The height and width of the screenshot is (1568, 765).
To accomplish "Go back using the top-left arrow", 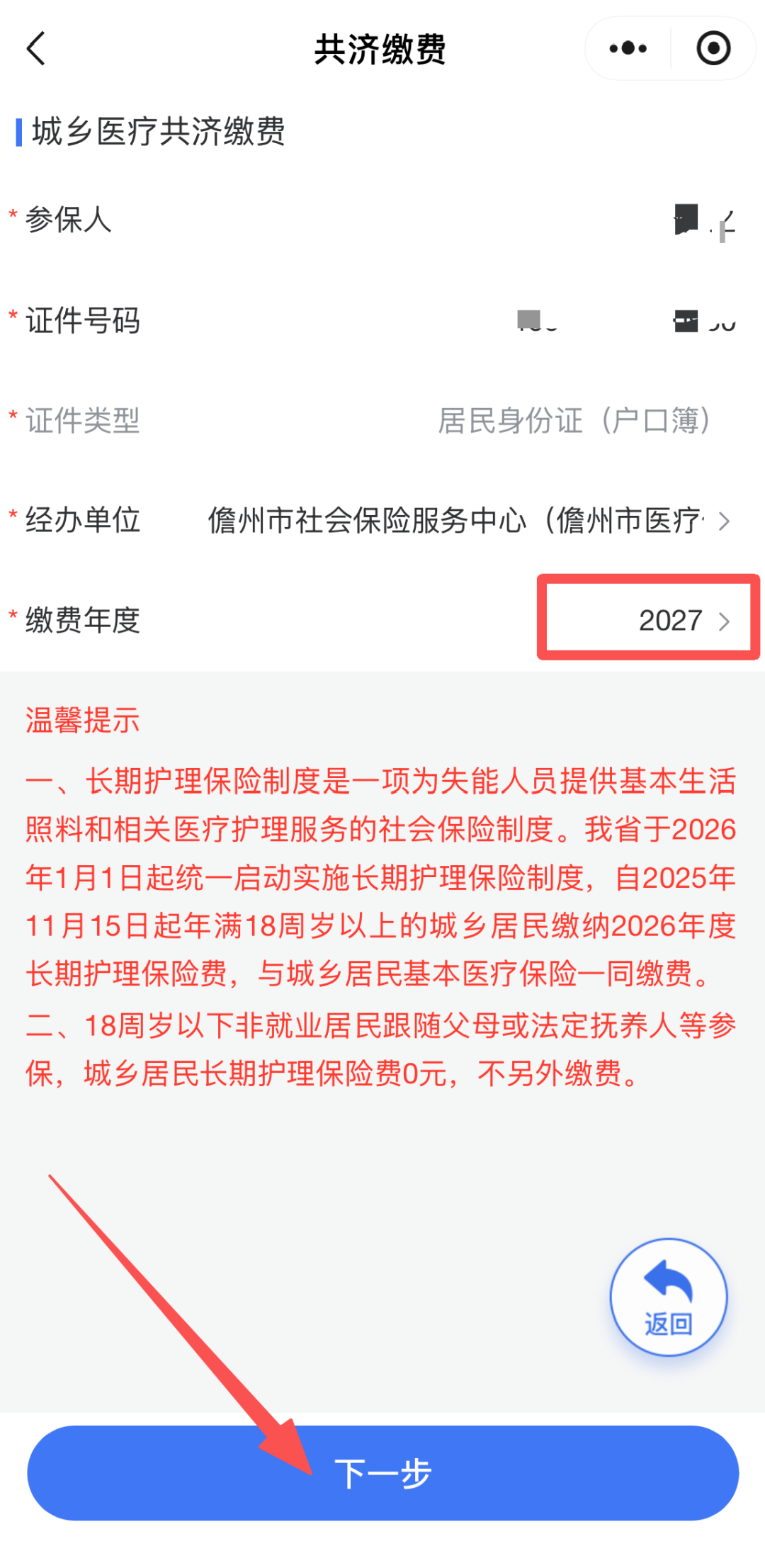I will tap(36, 48).
